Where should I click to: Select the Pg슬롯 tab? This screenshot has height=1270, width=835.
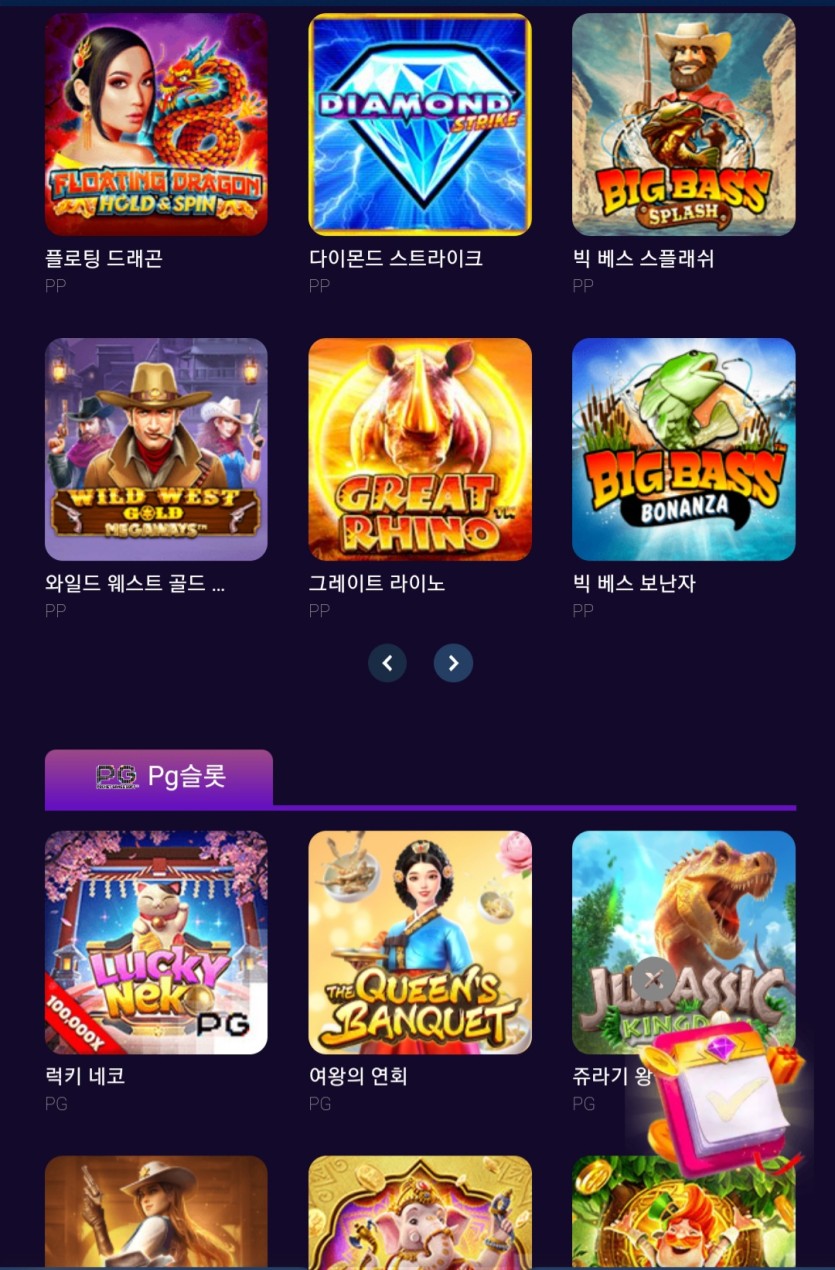tap(159, 776)
